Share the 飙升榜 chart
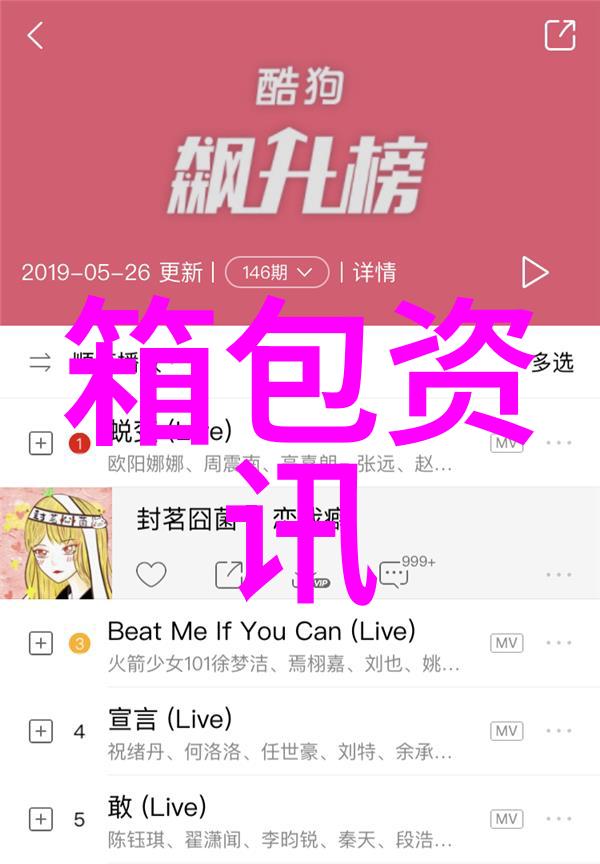This screenshot has height=864, width=600. tap(559, 36)
